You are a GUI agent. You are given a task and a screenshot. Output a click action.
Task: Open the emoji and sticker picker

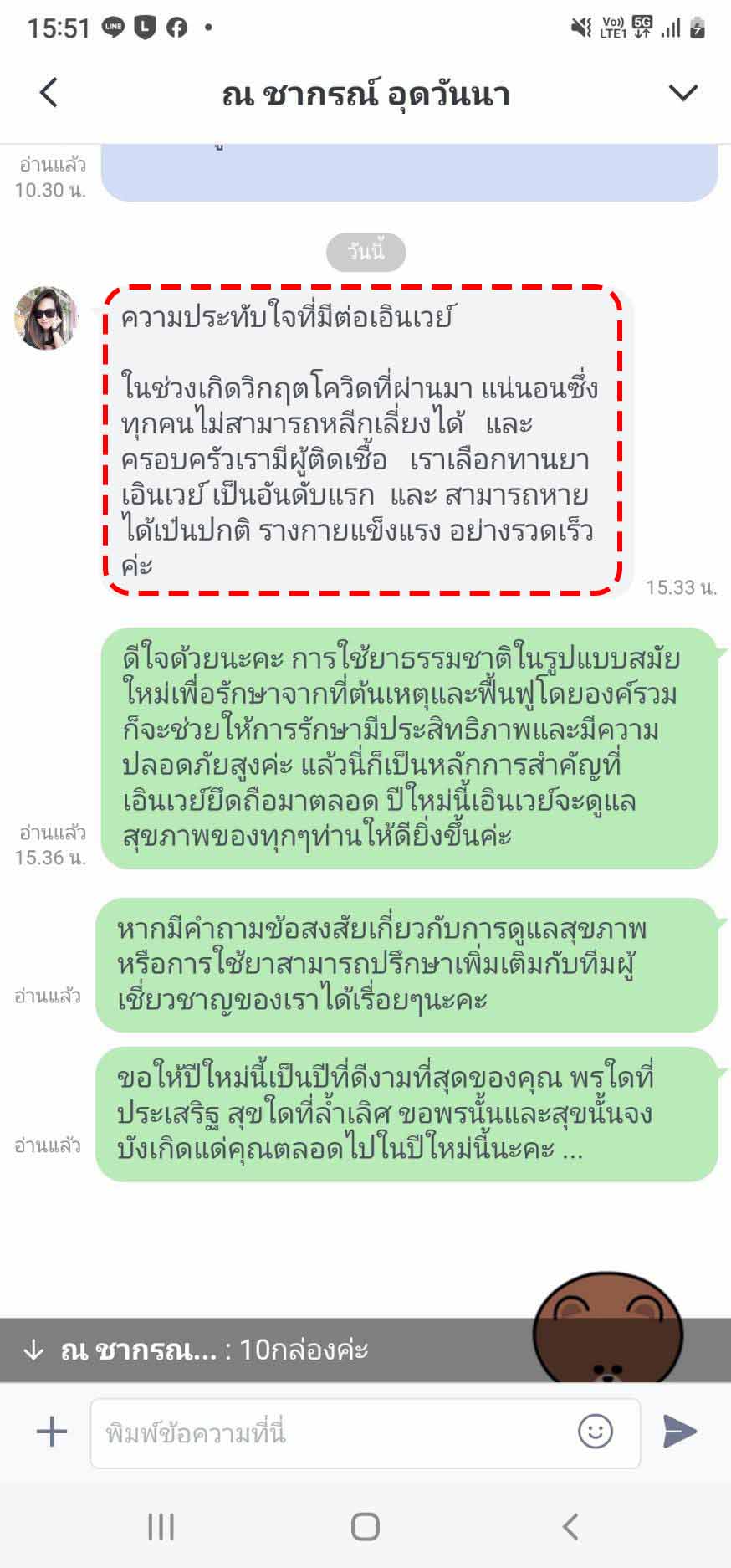pyautogui.click(x=596, y=1432)
